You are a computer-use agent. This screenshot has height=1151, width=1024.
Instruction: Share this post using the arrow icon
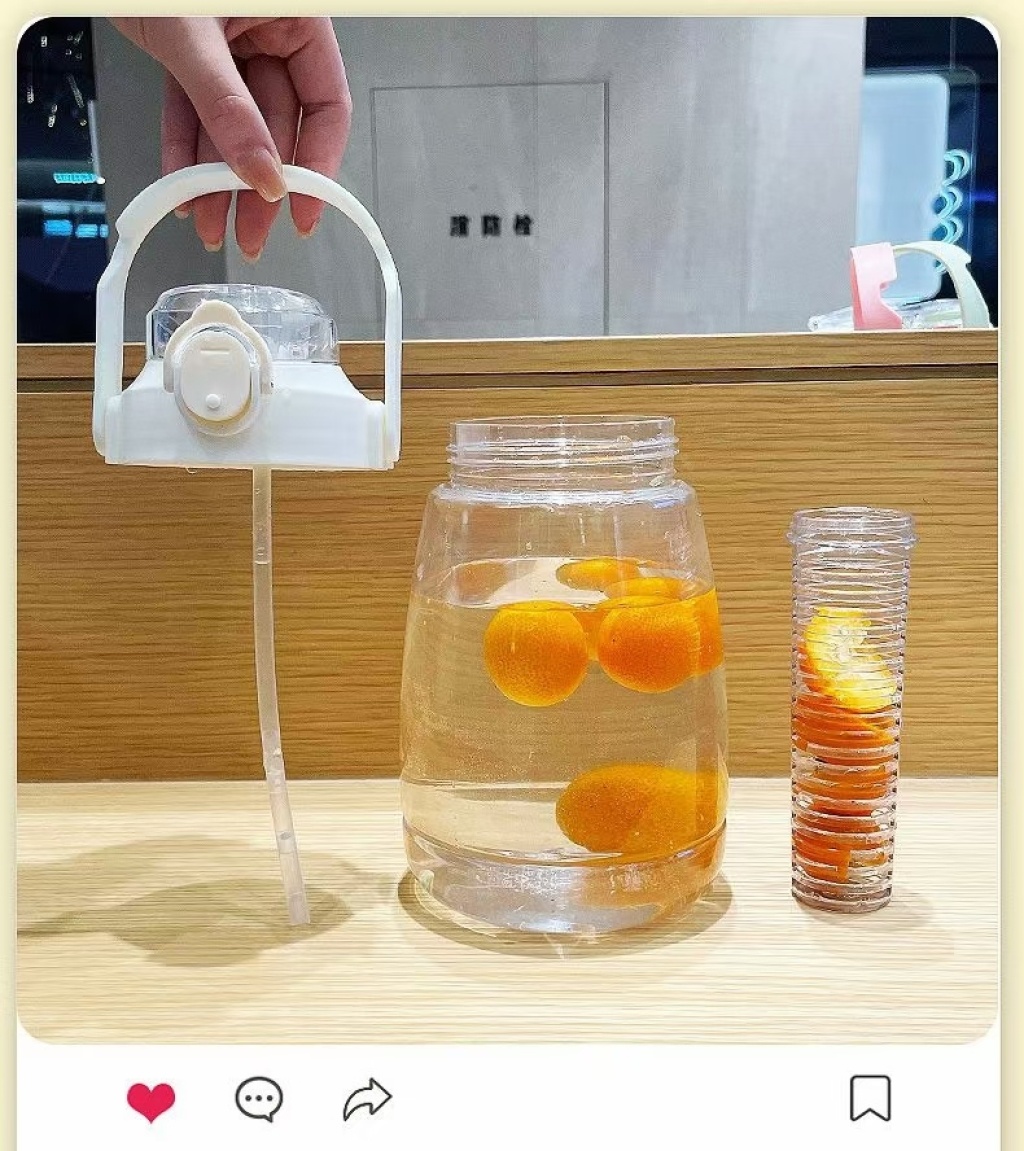367,1099
